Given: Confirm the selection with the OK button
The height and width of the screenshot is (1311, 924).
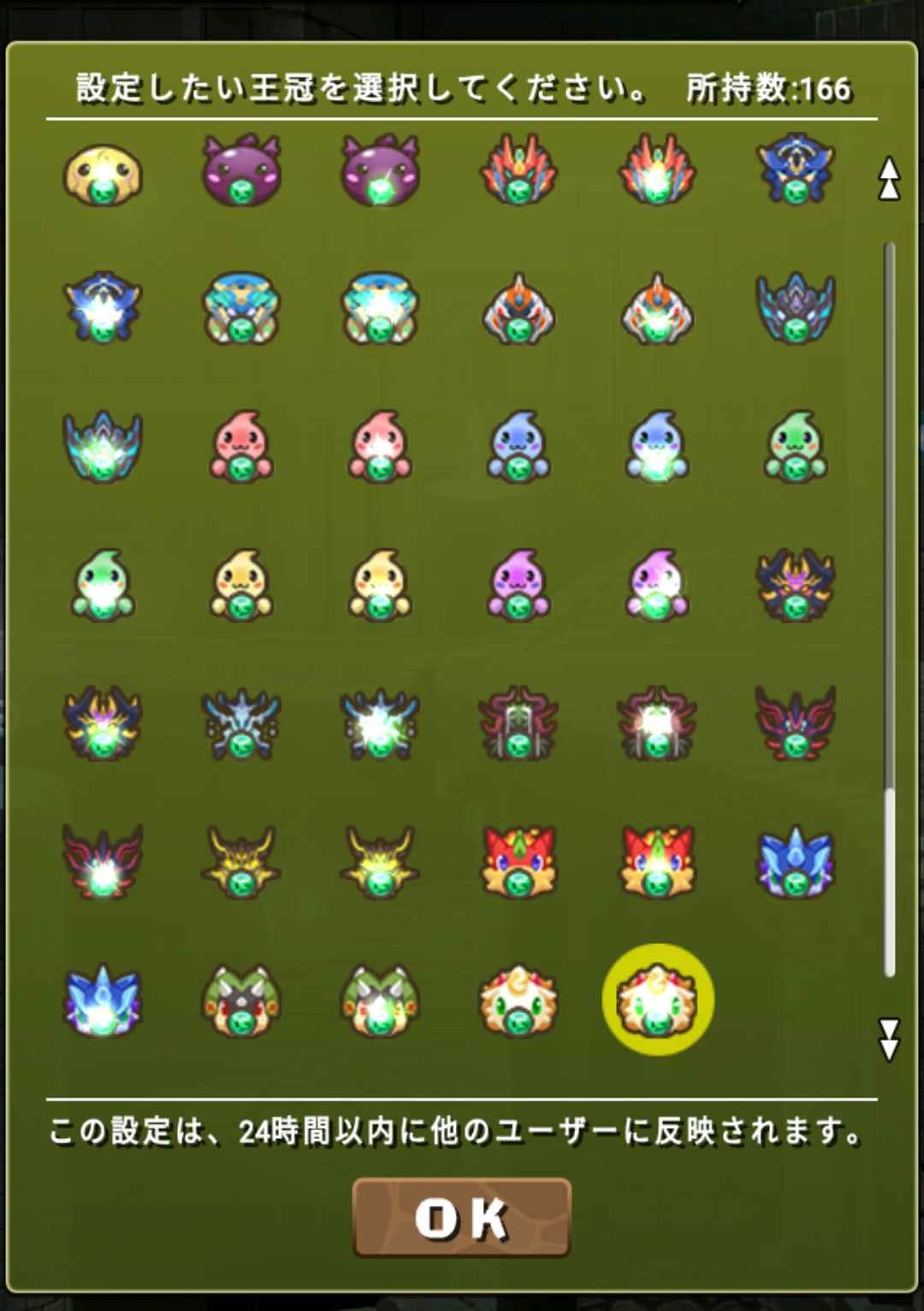Looking at the screenshot, I should coord(461,1217).
